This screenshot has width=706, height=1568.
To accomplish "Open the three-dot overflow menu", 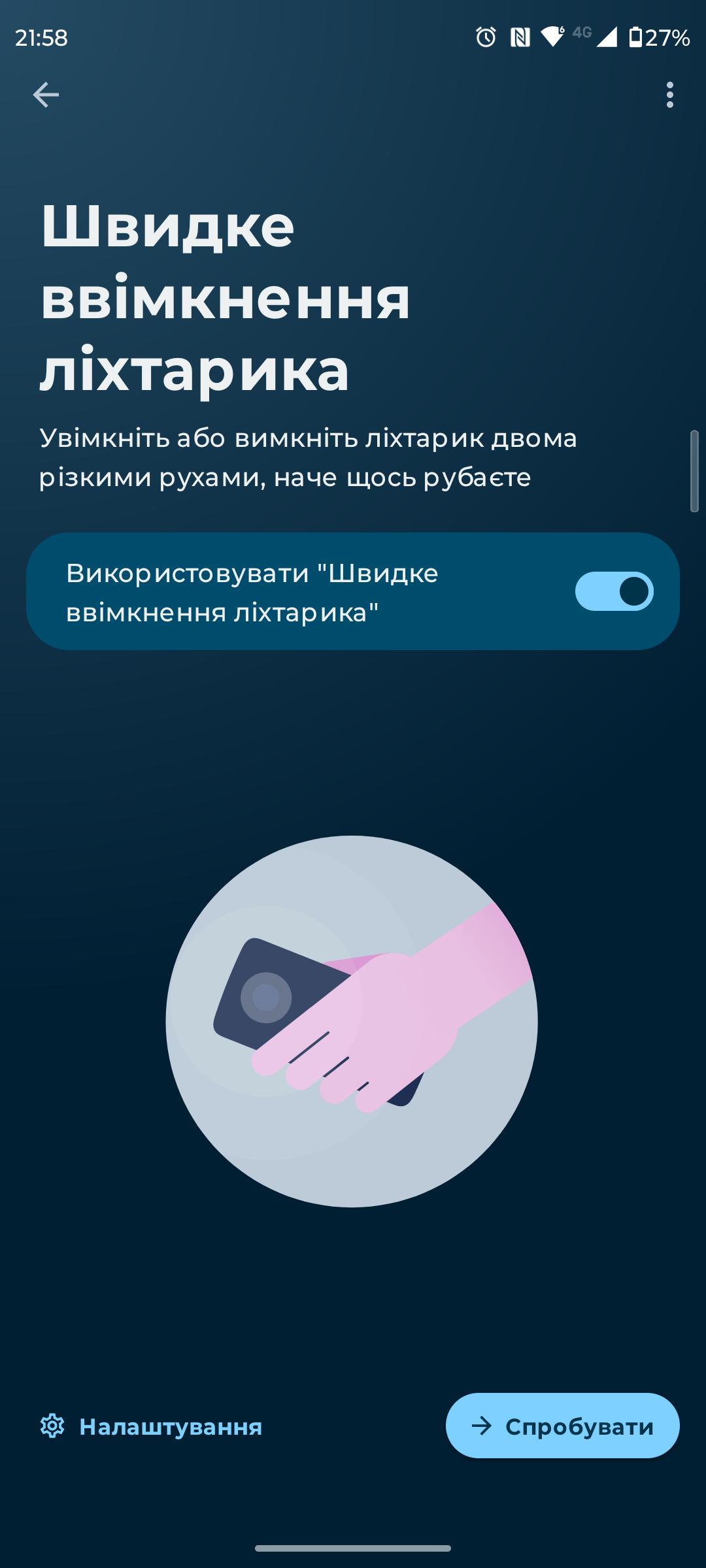I will (669, 95).
